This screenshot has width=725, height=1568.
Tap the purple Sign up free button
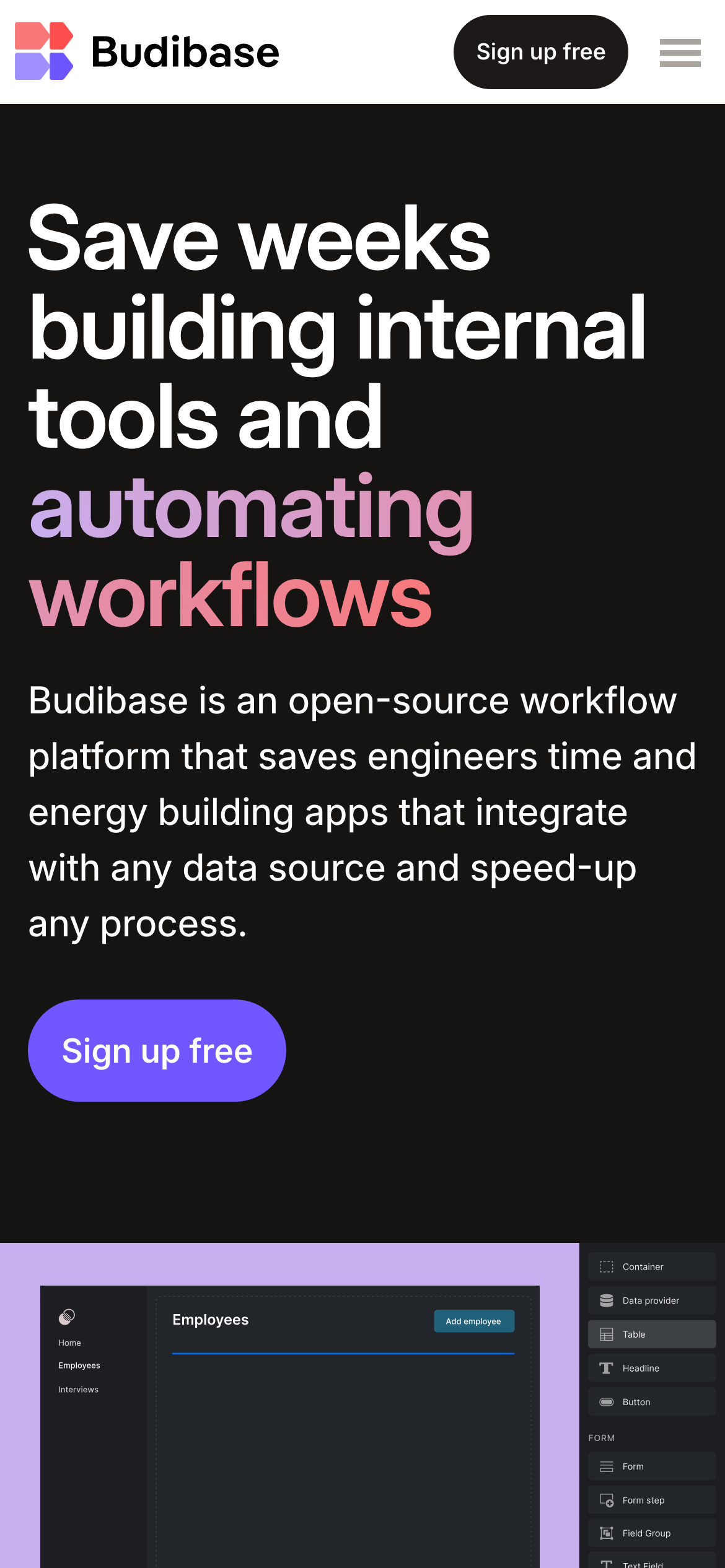pyautogui.click(x=157, y=1050)
